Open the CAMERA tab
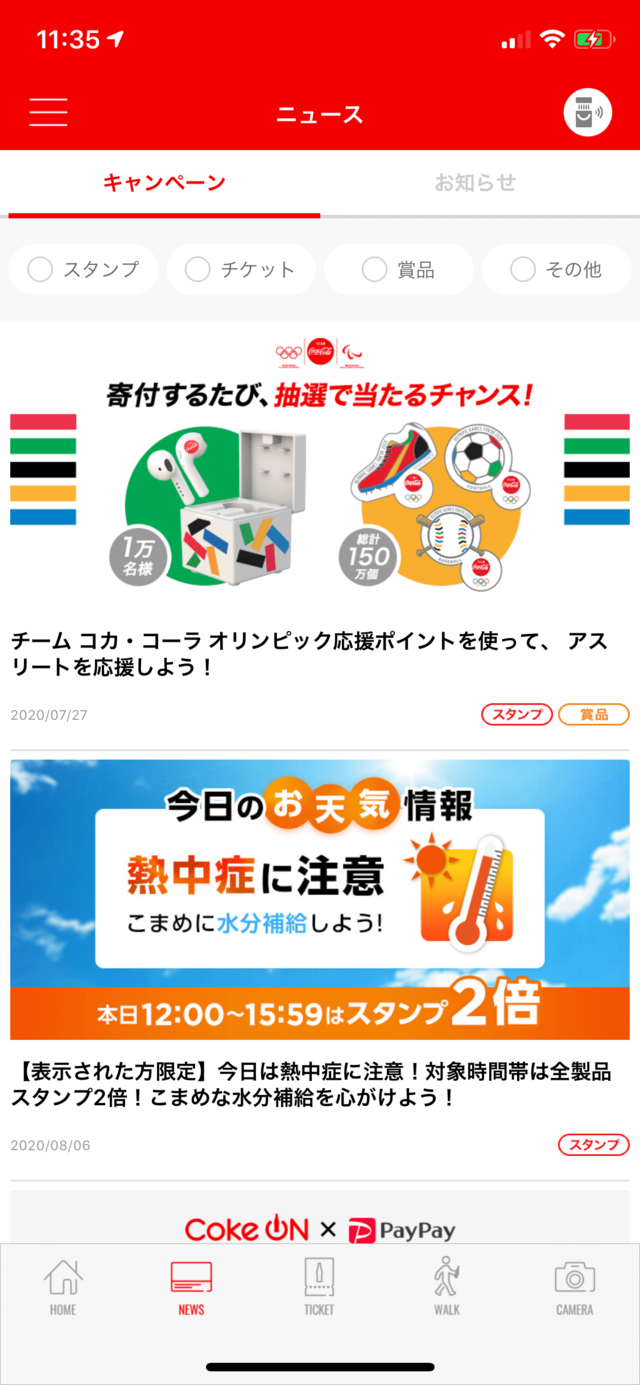Viewport: 640px width, 1385px height. (575, 1288)
